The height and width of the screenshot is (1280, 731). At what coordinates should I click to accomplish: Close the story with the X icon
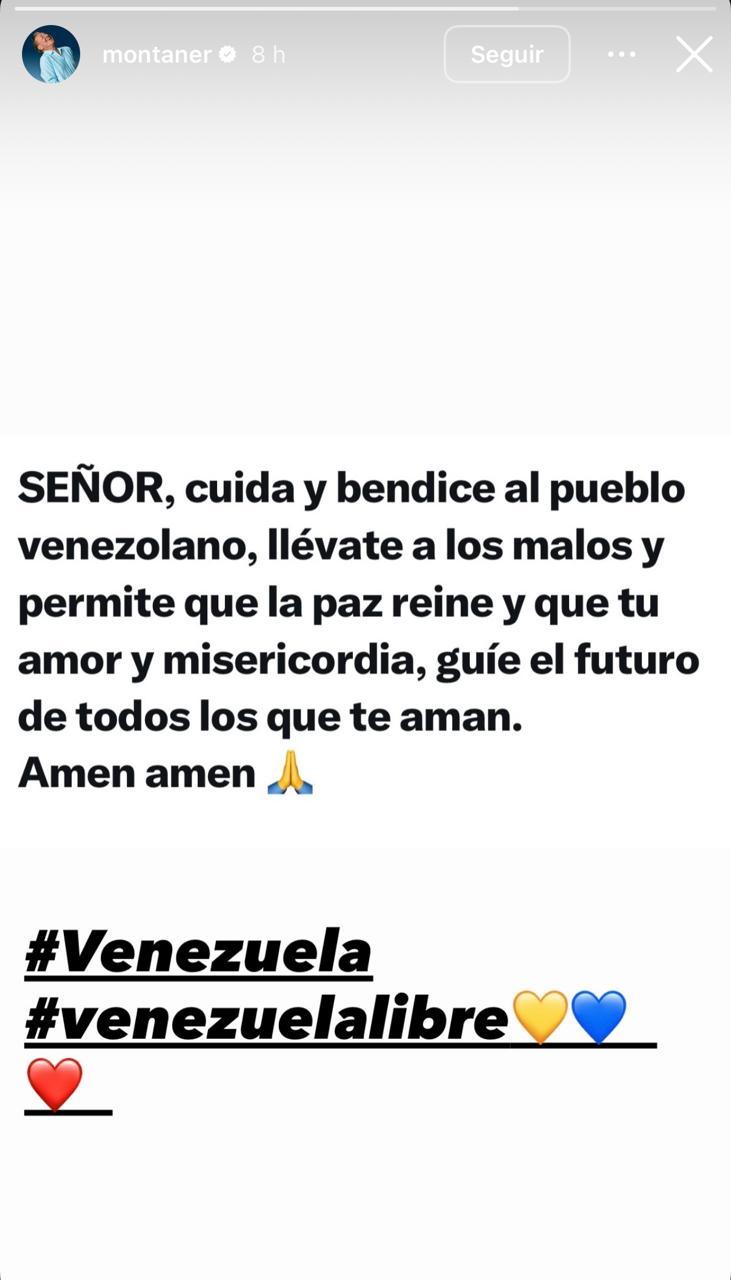693,55
